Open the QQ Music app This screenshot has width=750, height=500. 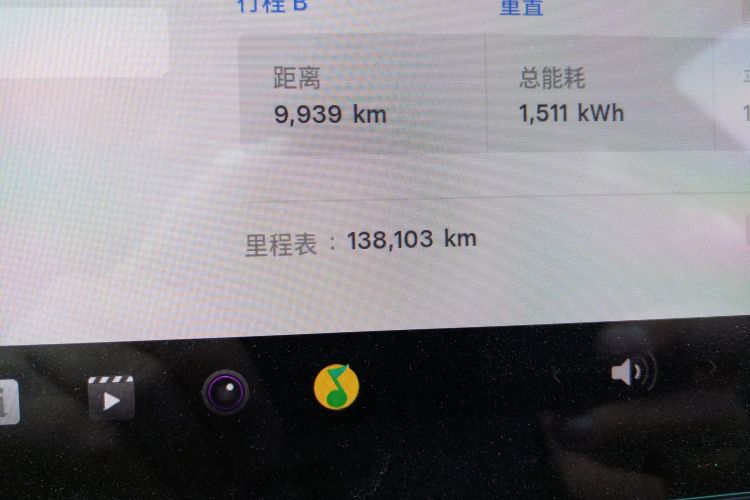click(x=336, y=385)
